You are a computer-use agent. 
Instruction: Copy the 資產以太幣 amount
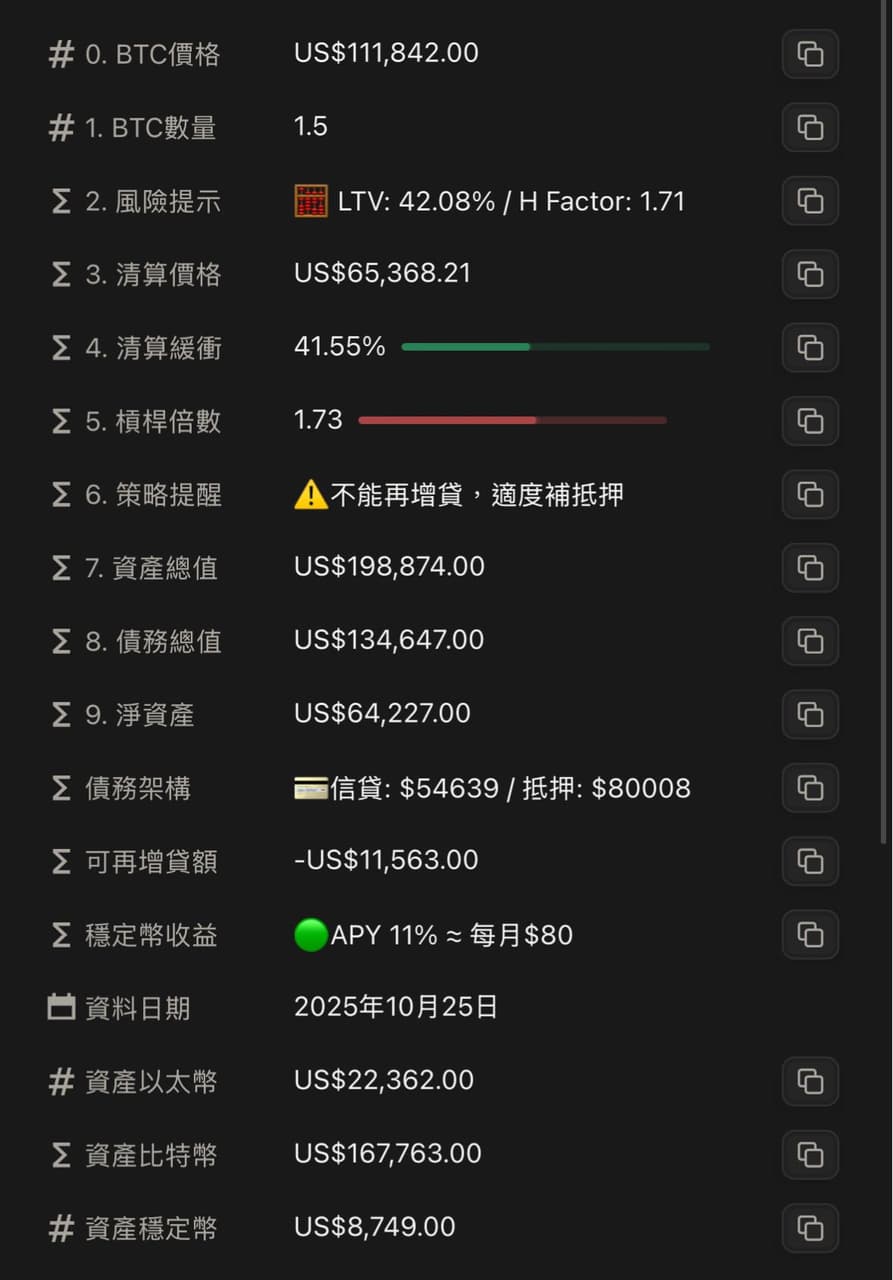click(x=810, y=1081)
